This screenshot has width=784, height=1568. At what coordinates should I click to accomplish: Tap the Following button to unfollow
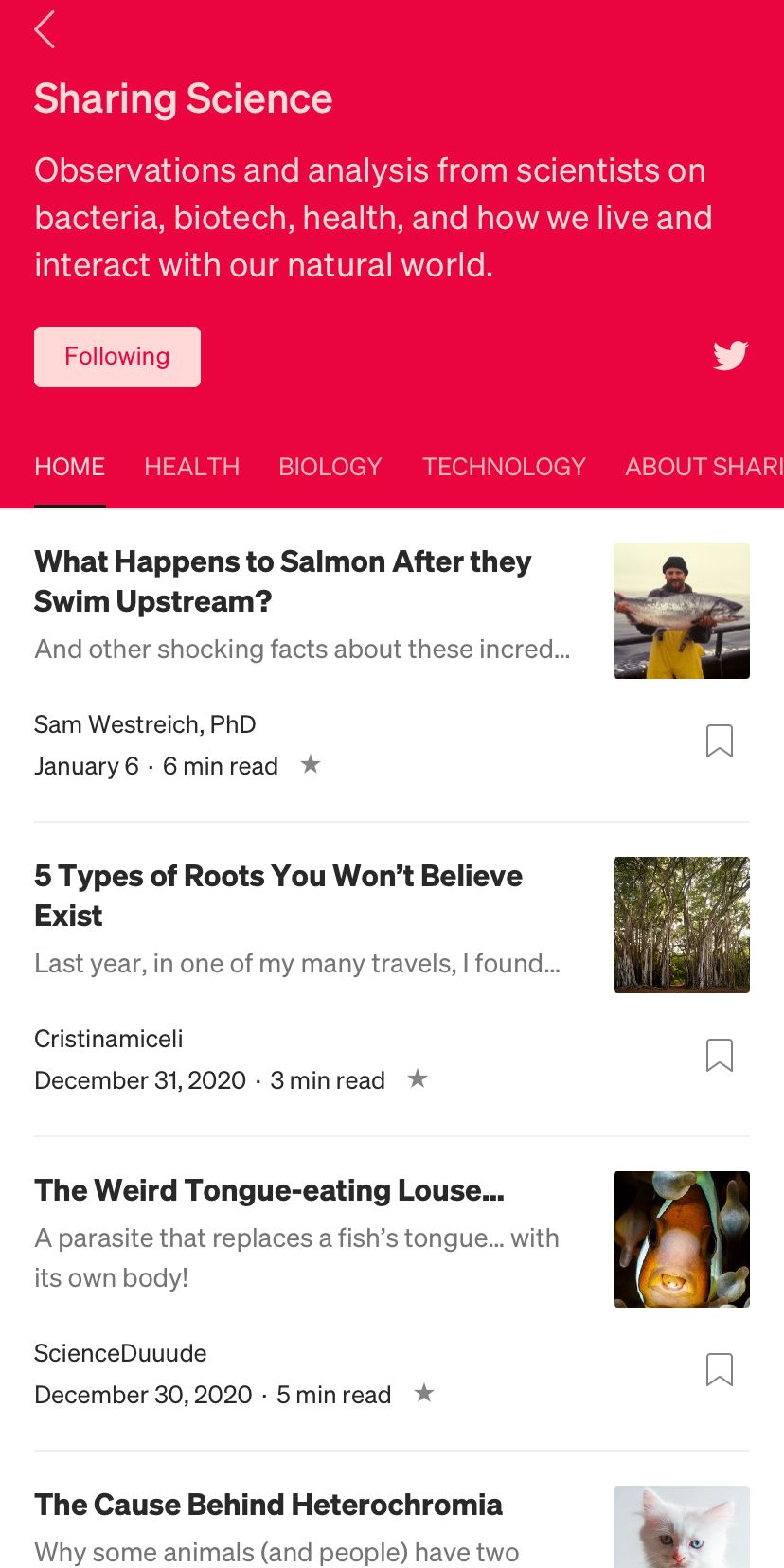117,357
